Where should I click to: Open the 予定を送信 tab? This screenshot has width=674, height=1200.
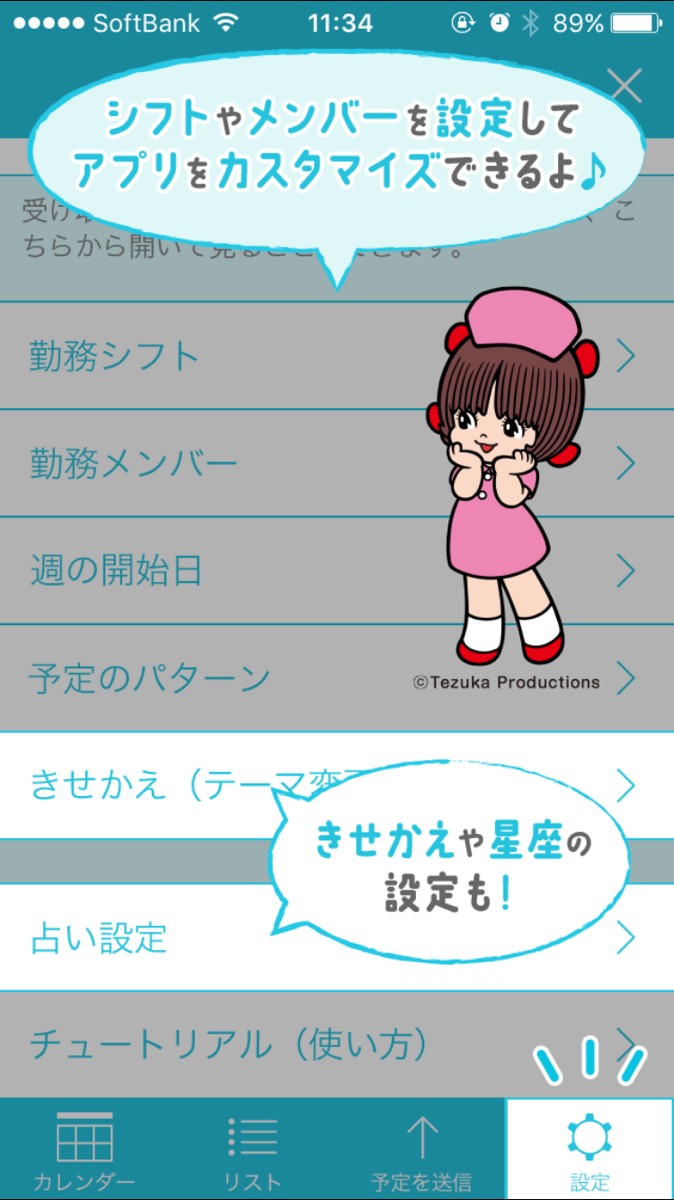tap(421, 1150)
